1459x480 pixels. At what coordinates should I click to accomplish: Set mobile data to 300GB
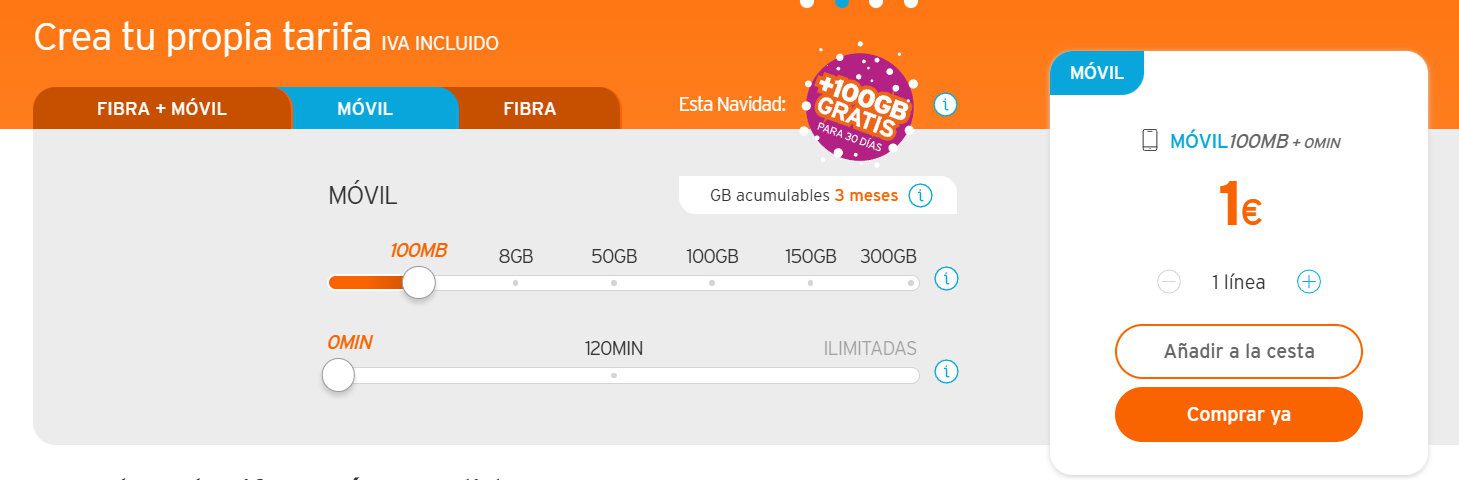(x=910, y=283)
